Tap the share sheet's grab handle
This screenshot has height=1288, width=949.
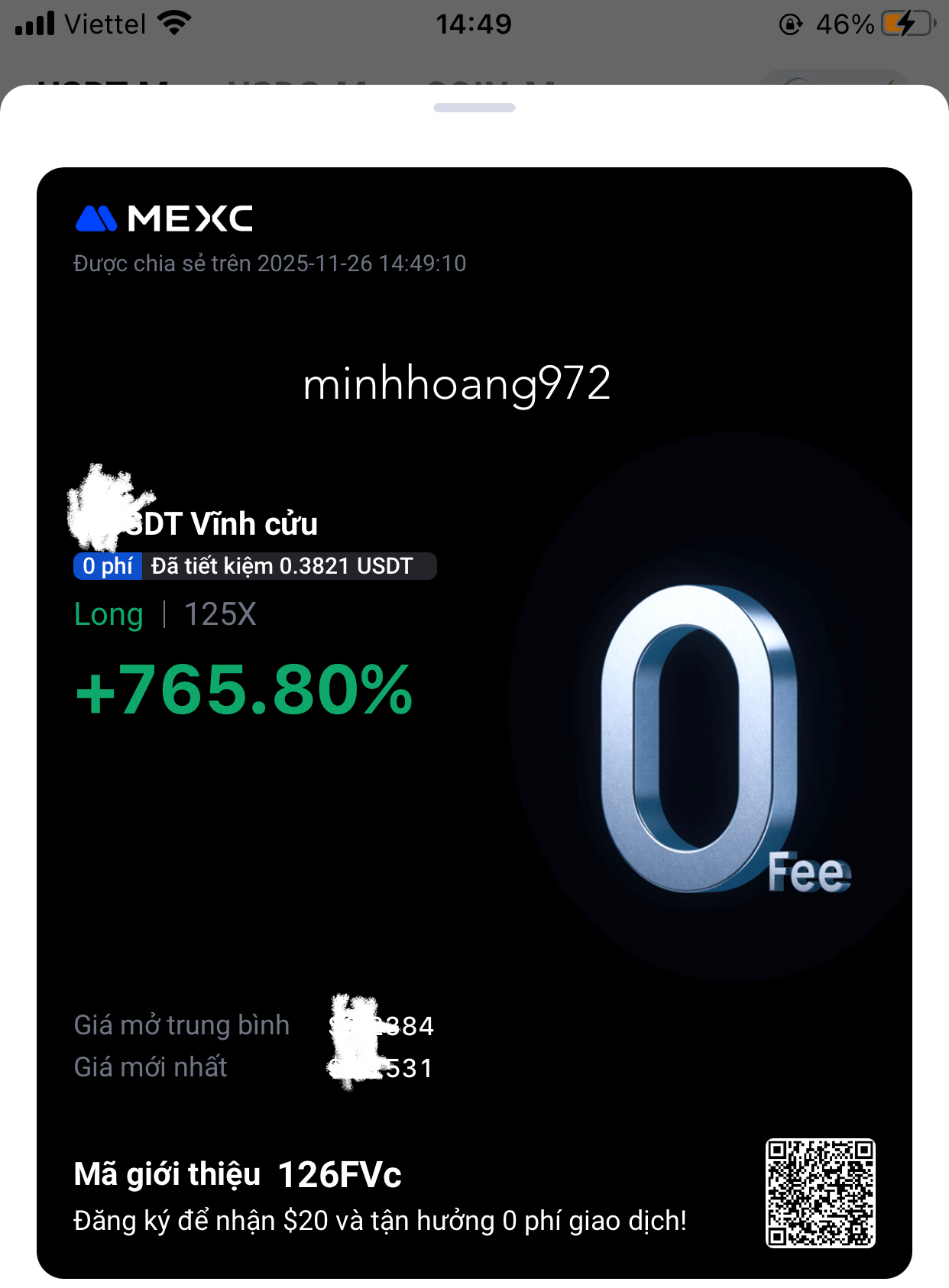pos(474,108)
